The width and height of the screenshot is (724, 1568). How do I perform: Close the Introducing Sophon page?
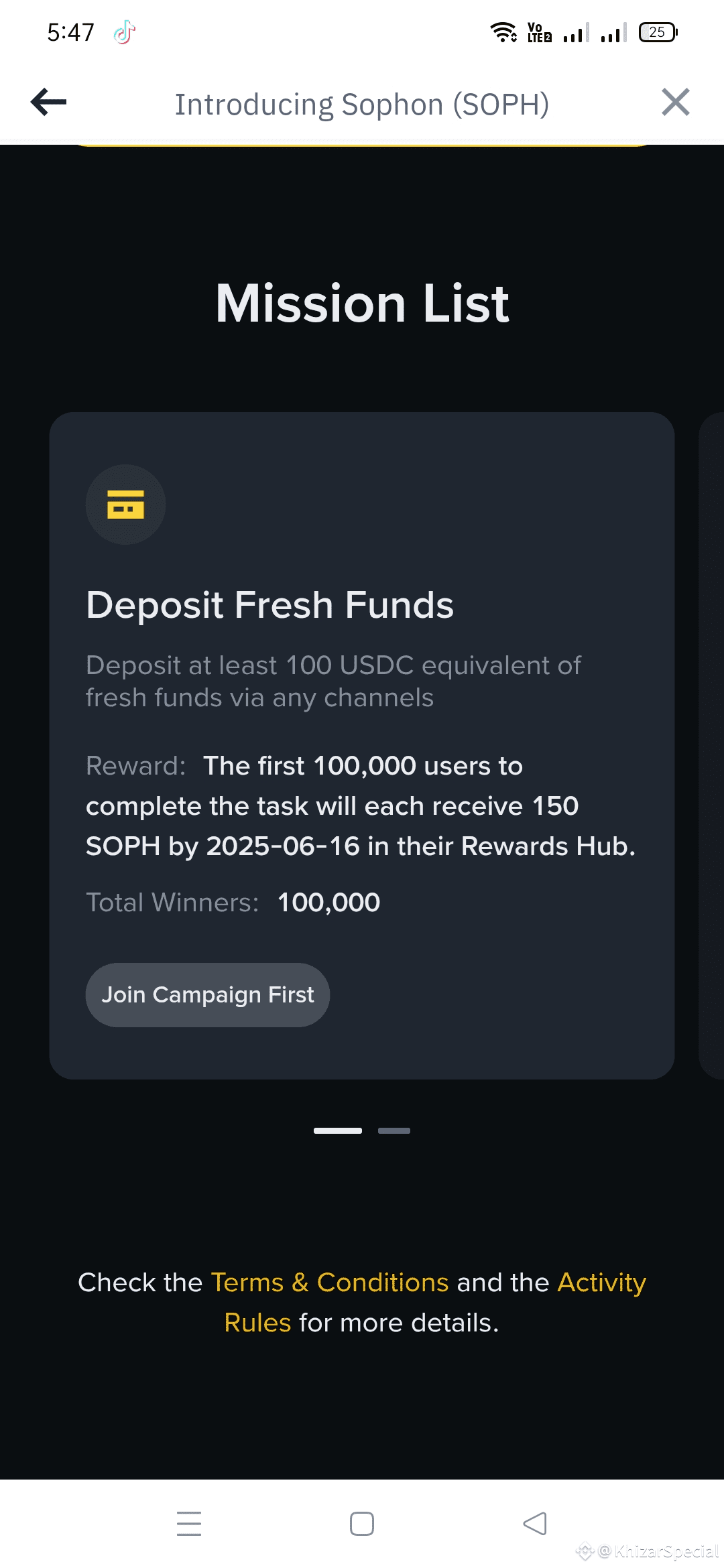pyautogui.click(x=675, y=103)
